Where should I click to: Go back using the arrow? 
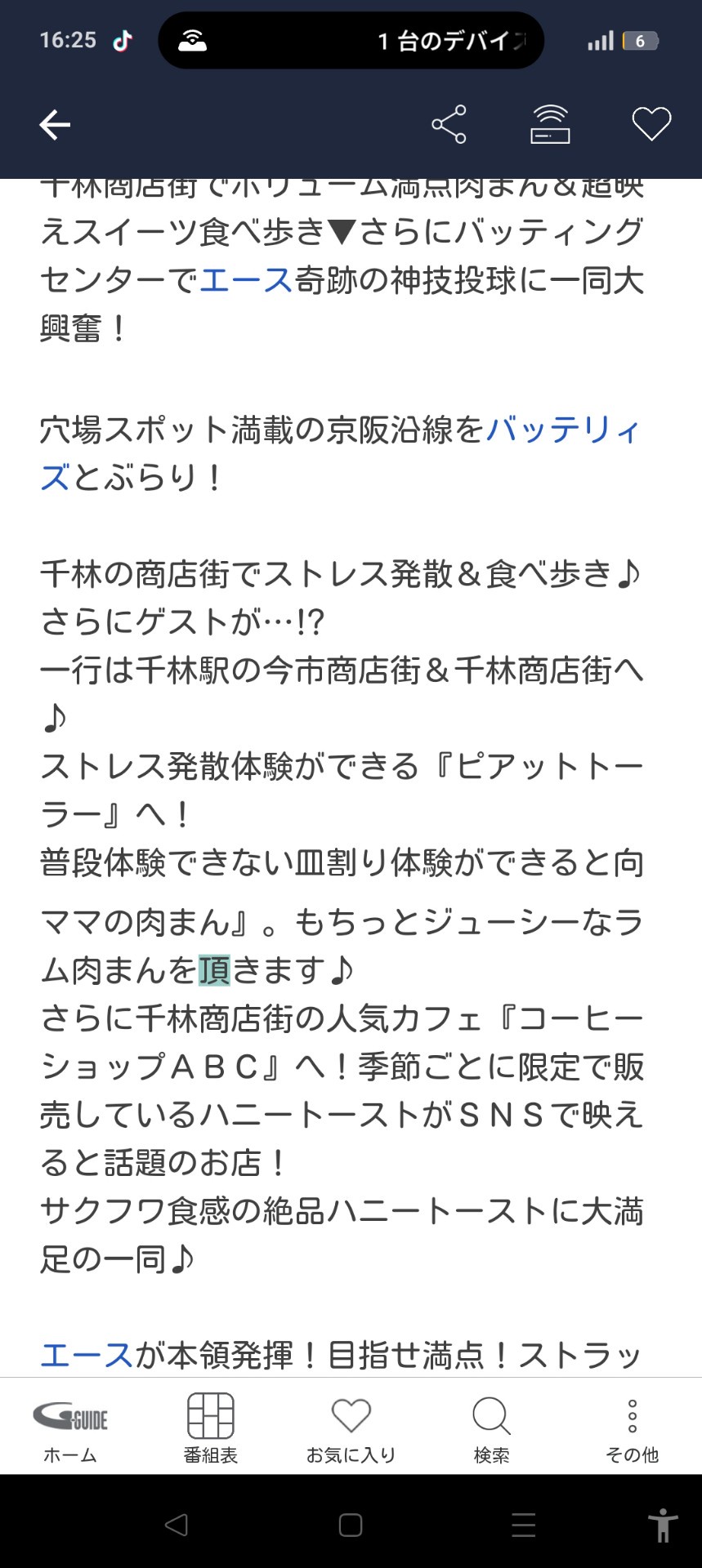click(55, 125)
